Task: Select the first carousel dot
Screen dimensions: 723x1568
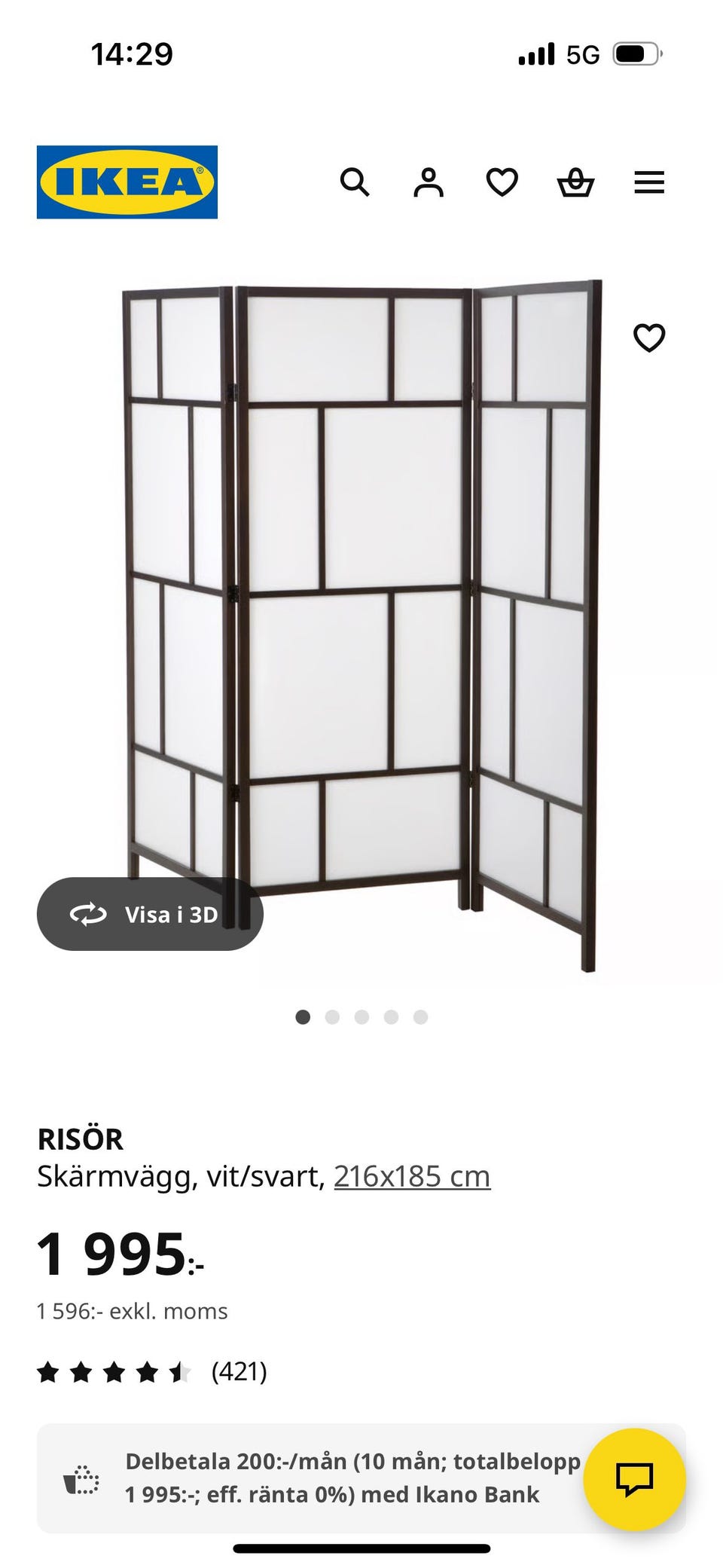Action: [x=303, y=1016]
